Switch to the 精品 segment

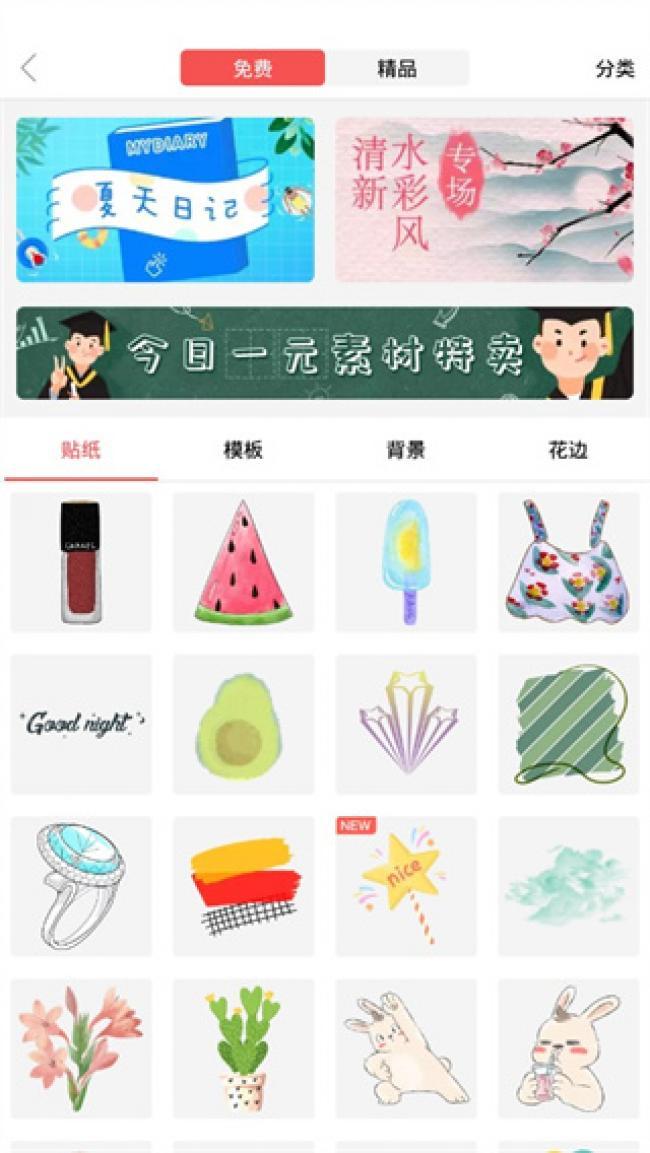click(x=396, y=68)
